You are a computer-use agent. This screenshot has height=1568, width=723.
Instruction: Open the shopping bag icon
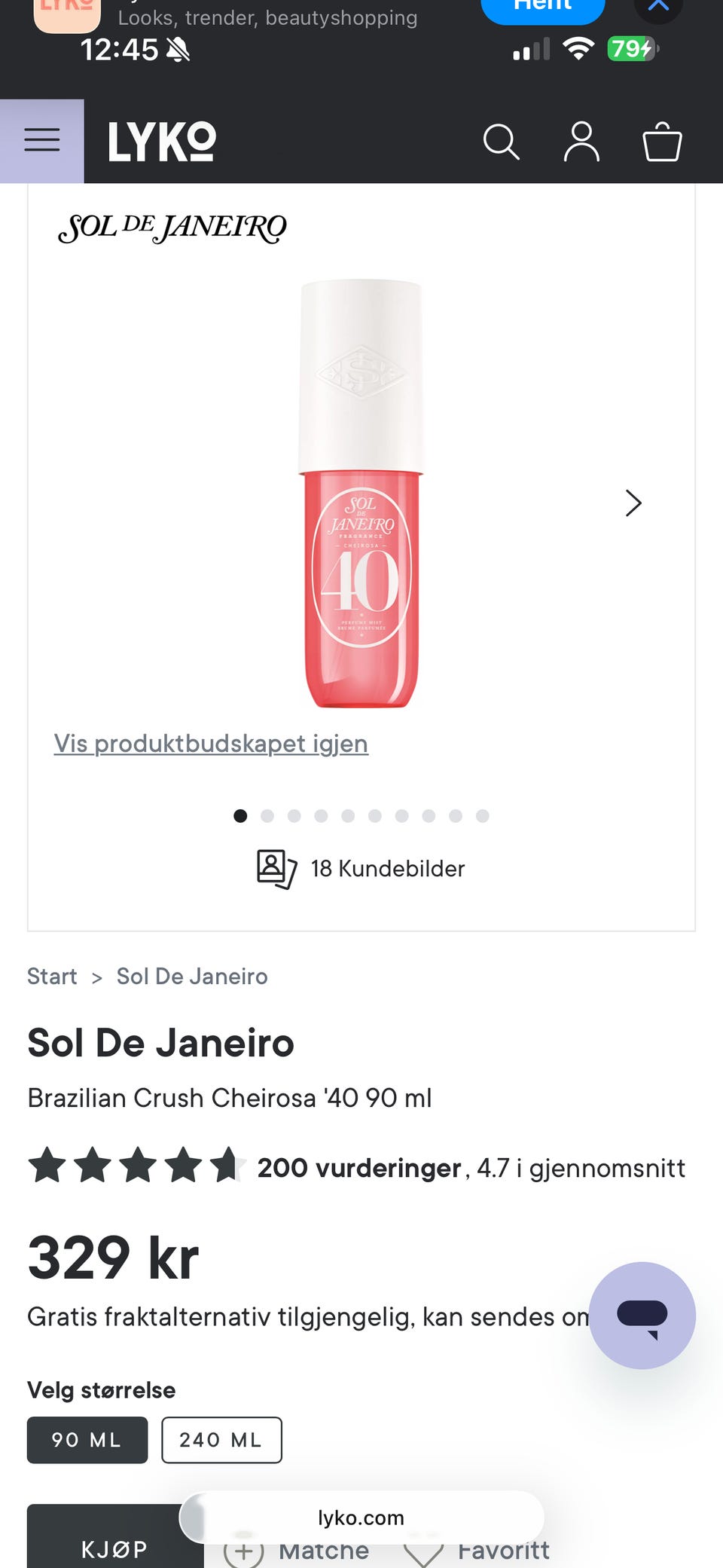click(x=661, y=142)
